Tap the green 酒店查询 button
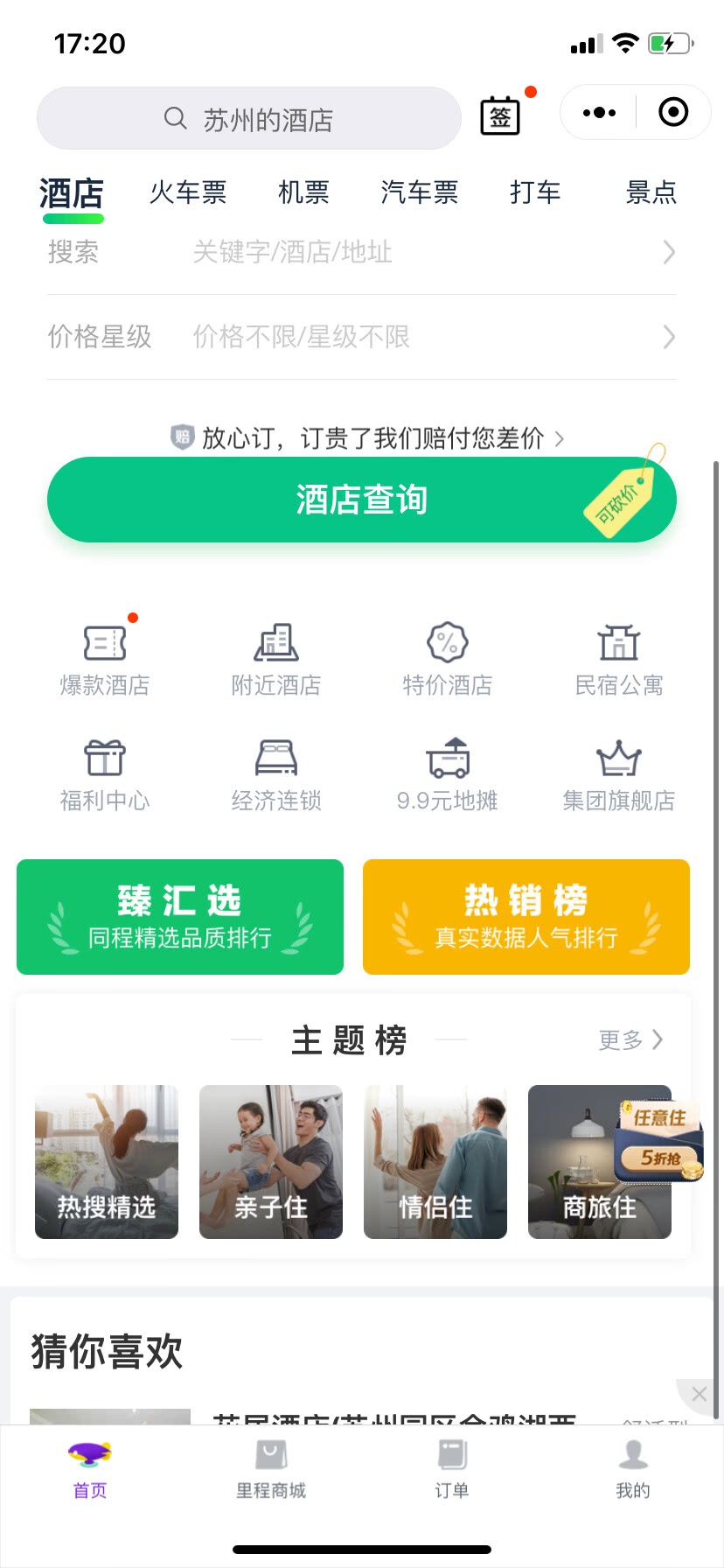Viewport: 724px width, 1568px height. click(x=361, y=500)
